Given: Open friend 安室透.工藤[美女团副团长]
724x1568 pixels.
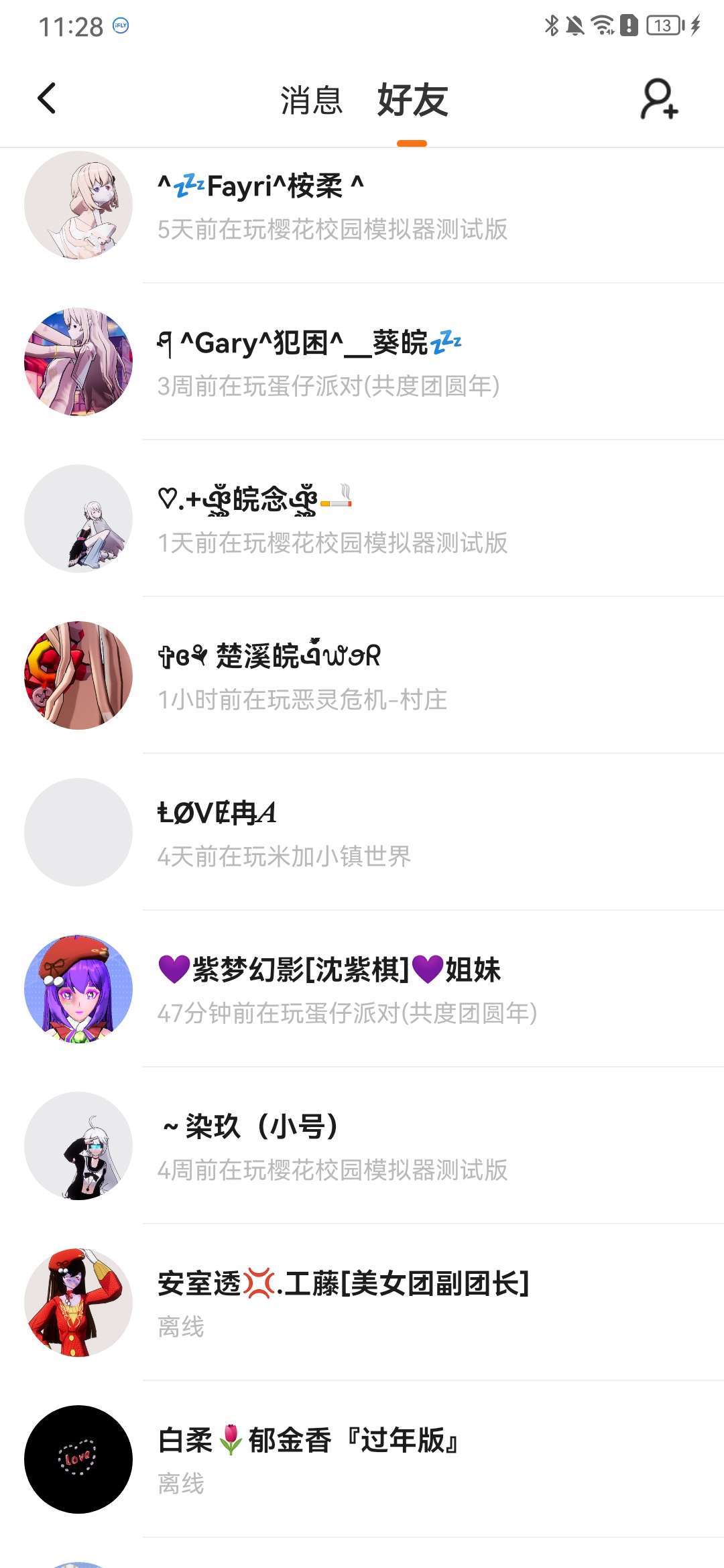Looking at the screenshot, I should click(362, 1303).
